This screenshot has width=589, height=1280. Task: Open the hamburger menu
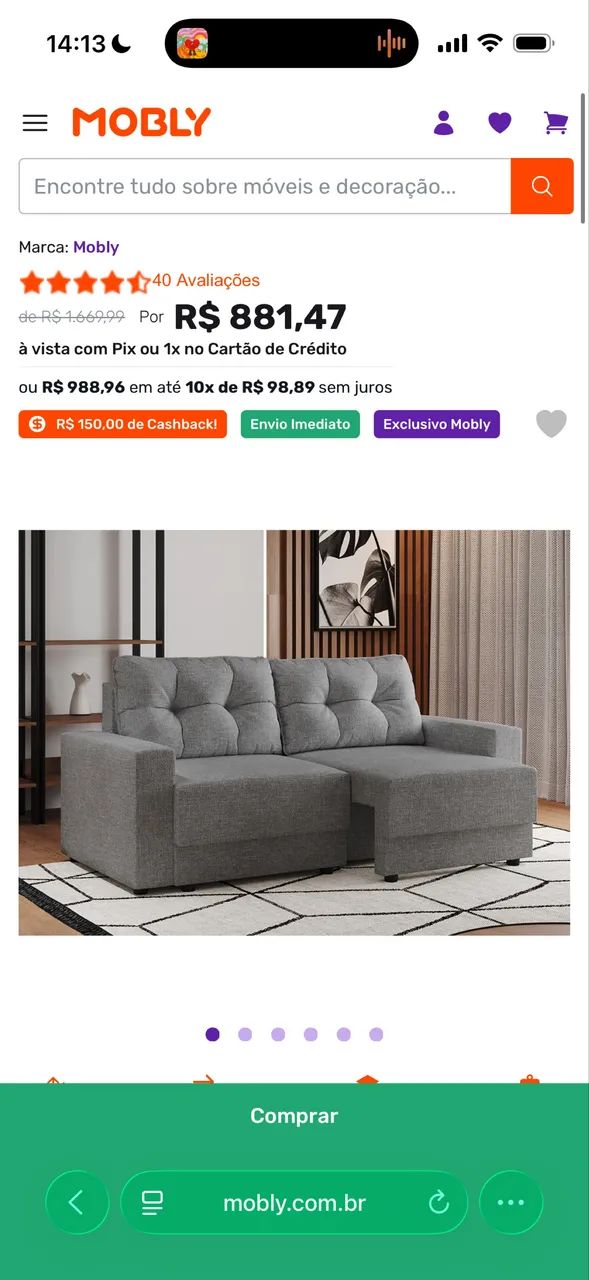[x=35, y=123]
